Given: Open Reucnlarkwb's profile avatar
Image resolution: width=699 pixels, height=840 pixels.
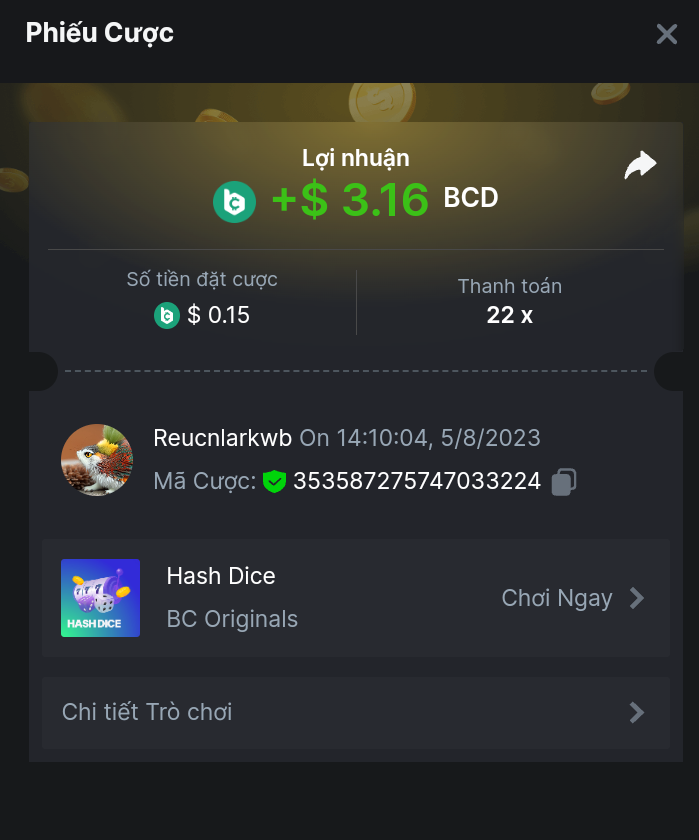Looking at the screenshot, I should (x=98, y=460).
